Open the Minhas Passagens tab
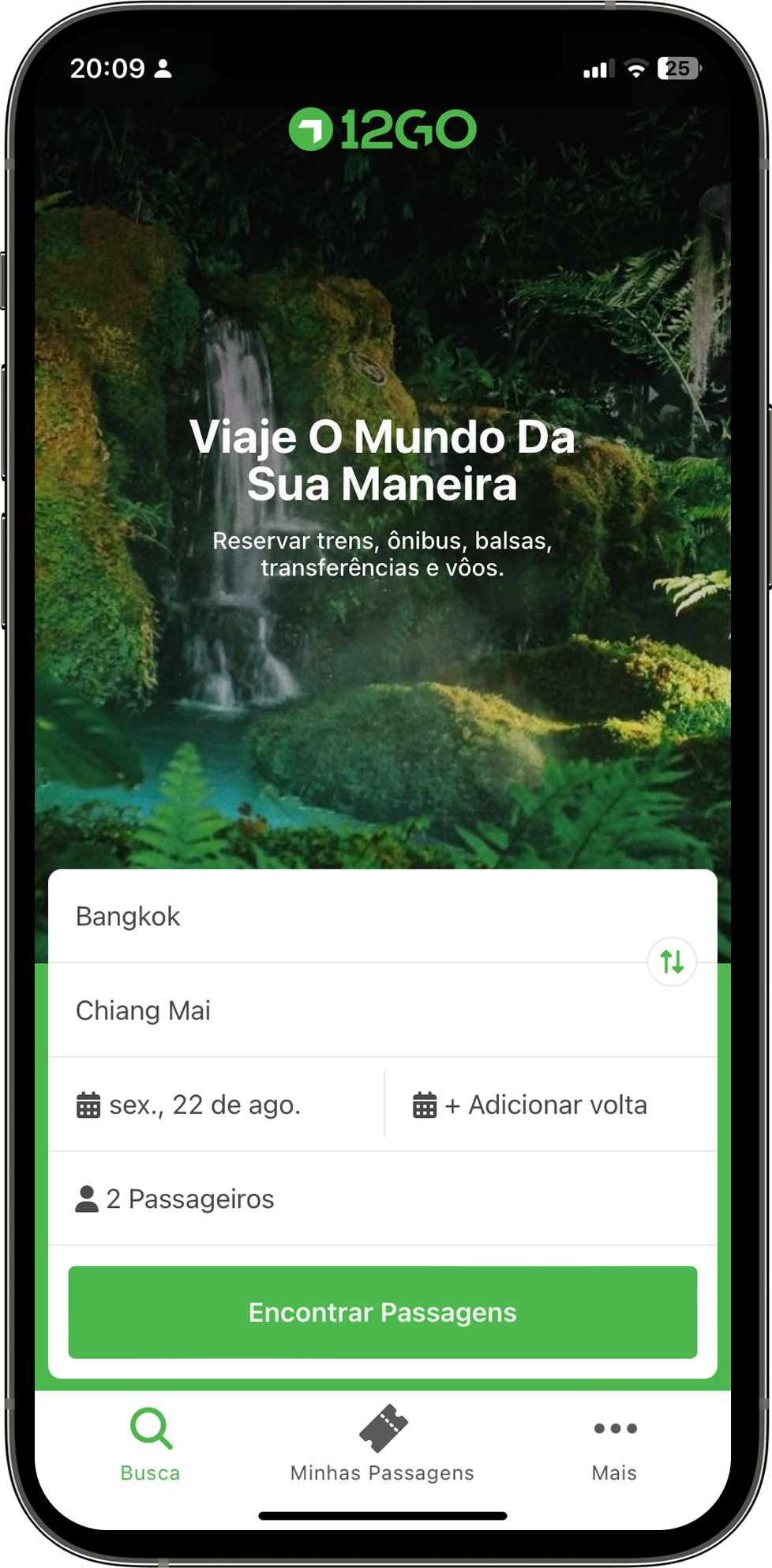 (x=383, y=1445)
